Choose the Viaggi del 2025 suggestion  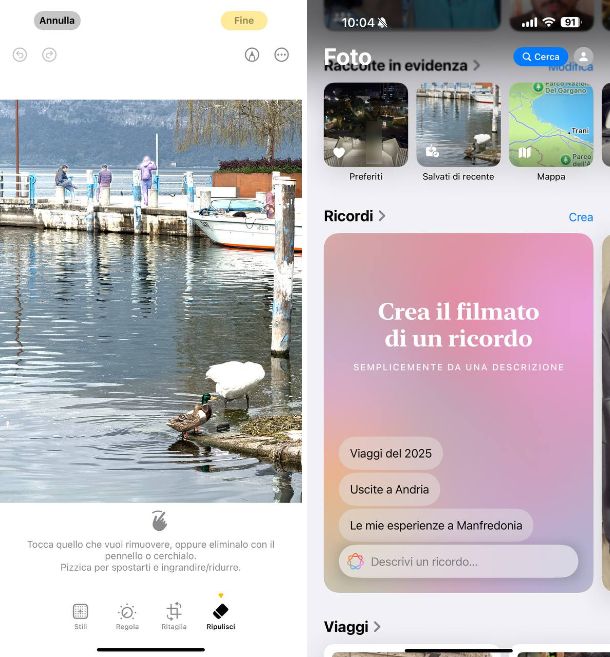(391, 453)
